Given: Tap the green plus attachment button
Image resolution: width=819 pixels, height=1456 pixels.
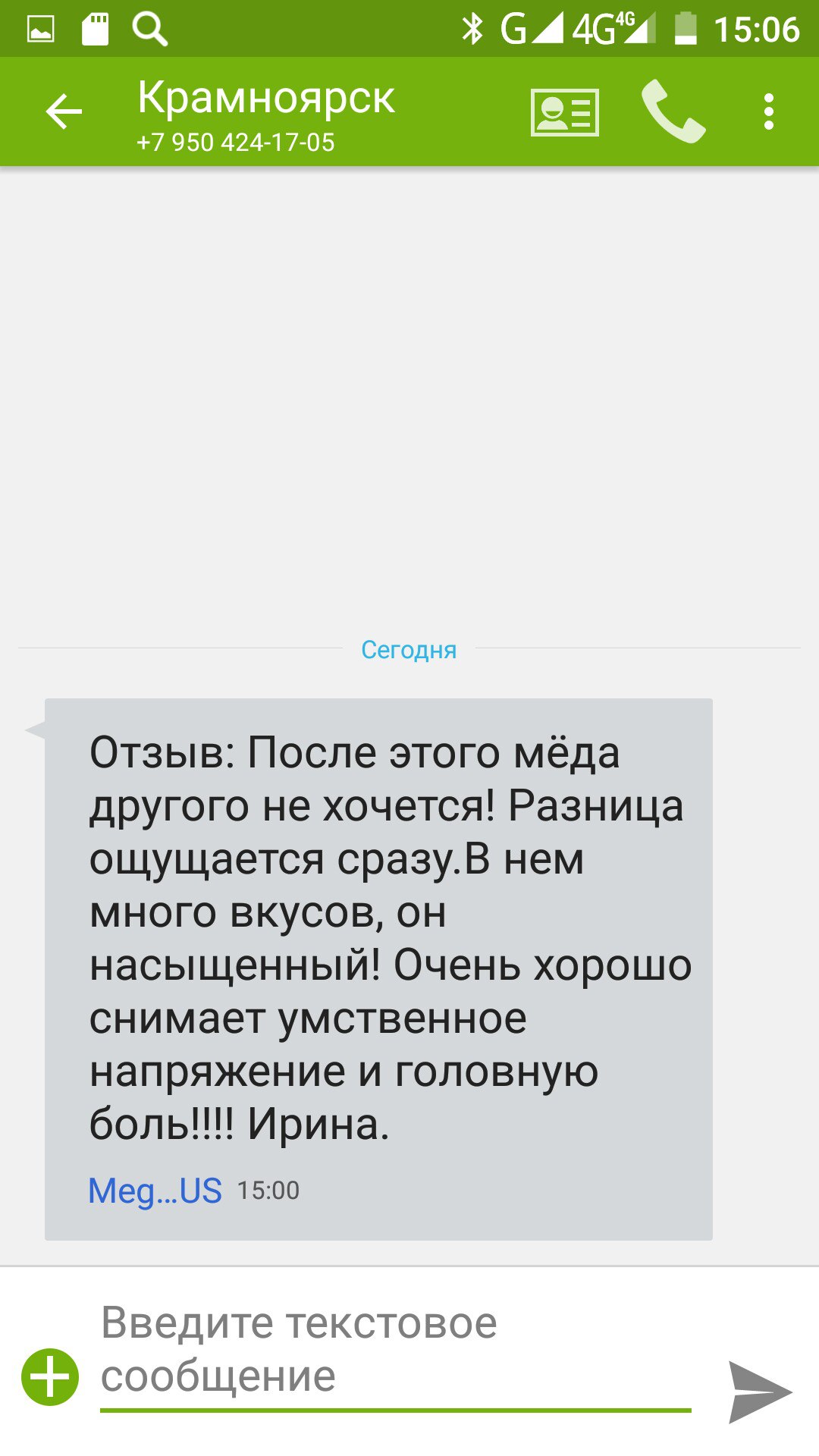Looking at the screenshot, I should [x=50, y=1377].
